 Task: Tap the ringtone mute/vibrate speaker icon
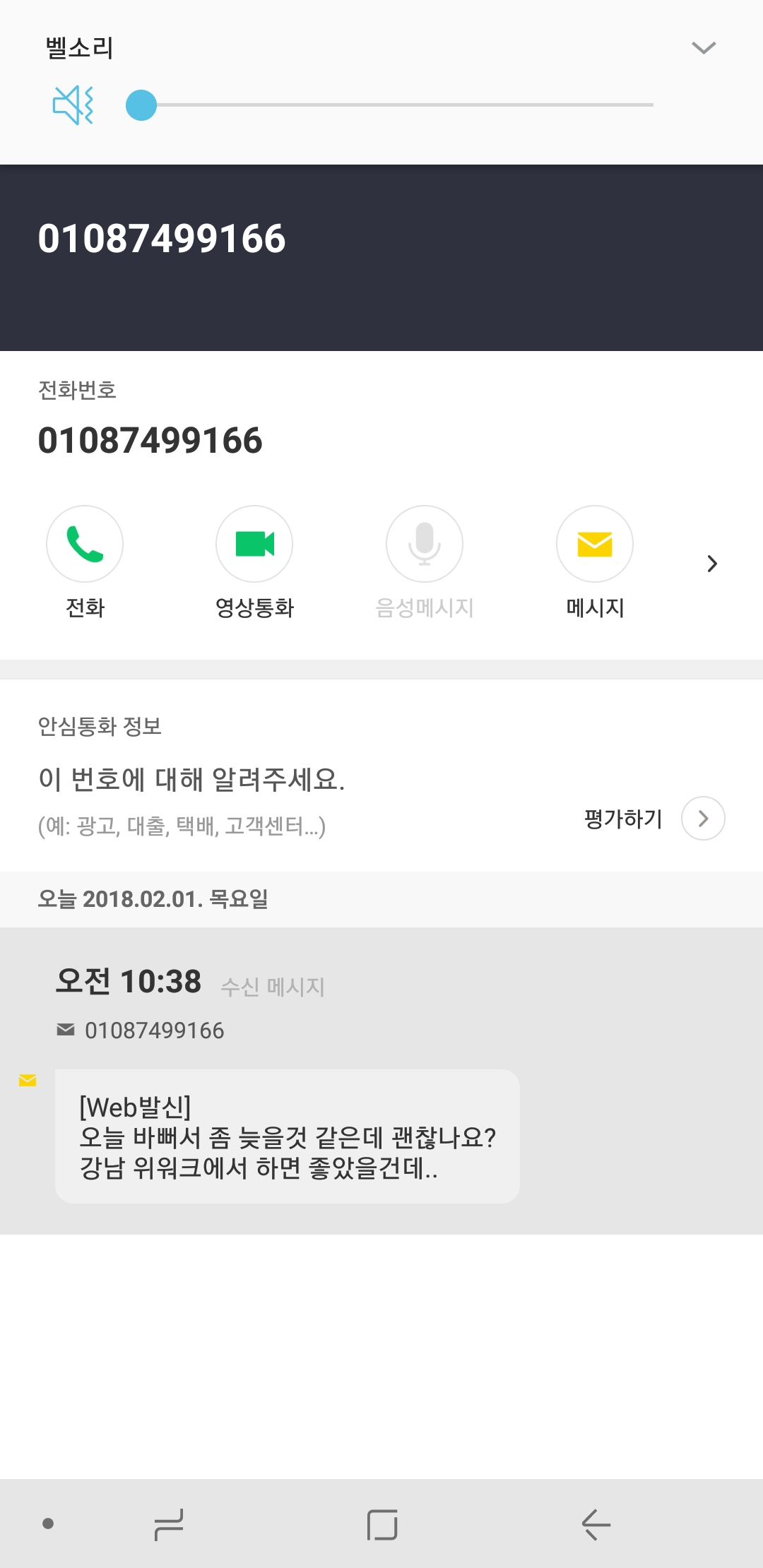click(x=73, y=105)
